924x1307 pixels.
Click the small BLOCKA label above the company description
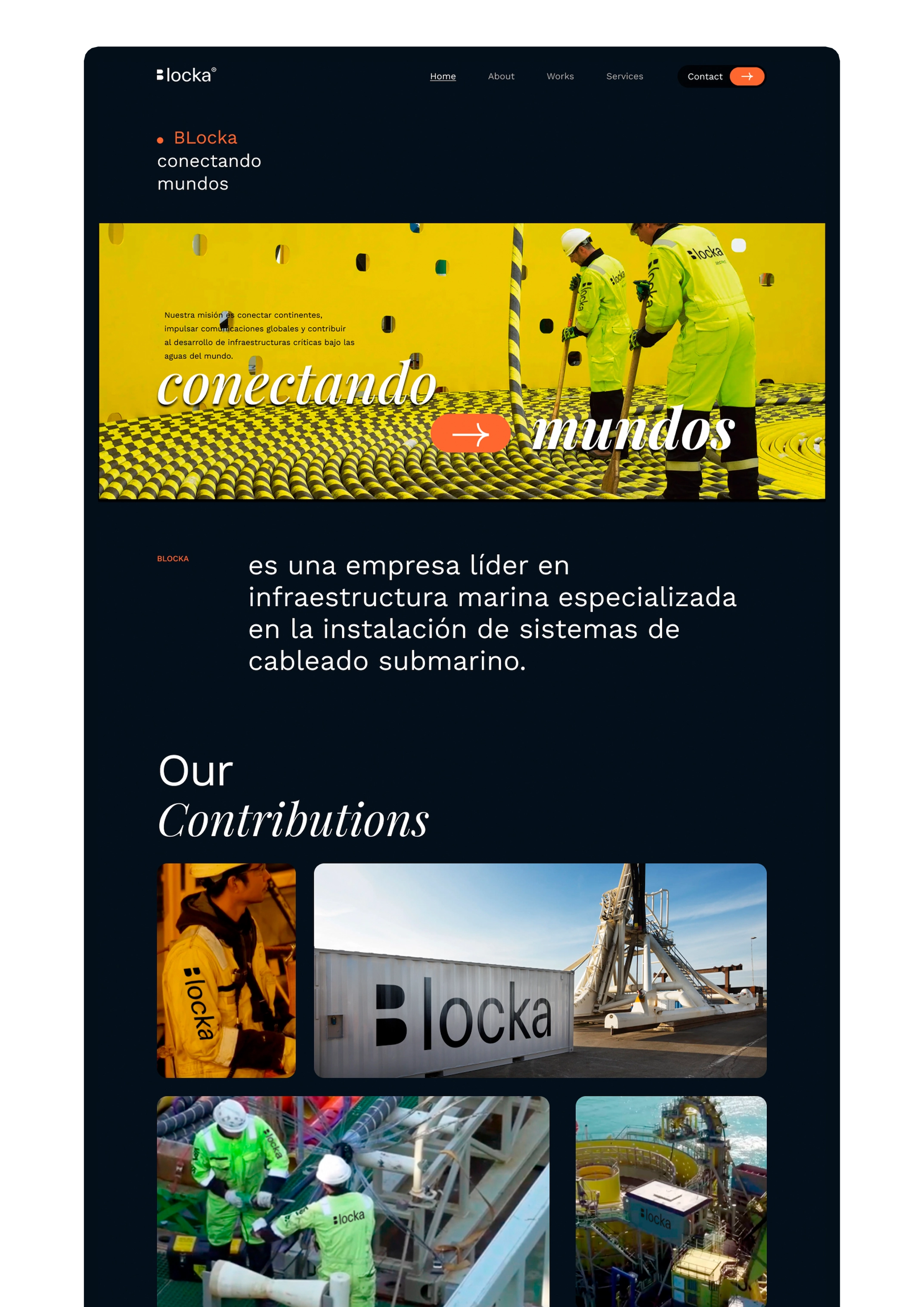click(x=173, y=559)
